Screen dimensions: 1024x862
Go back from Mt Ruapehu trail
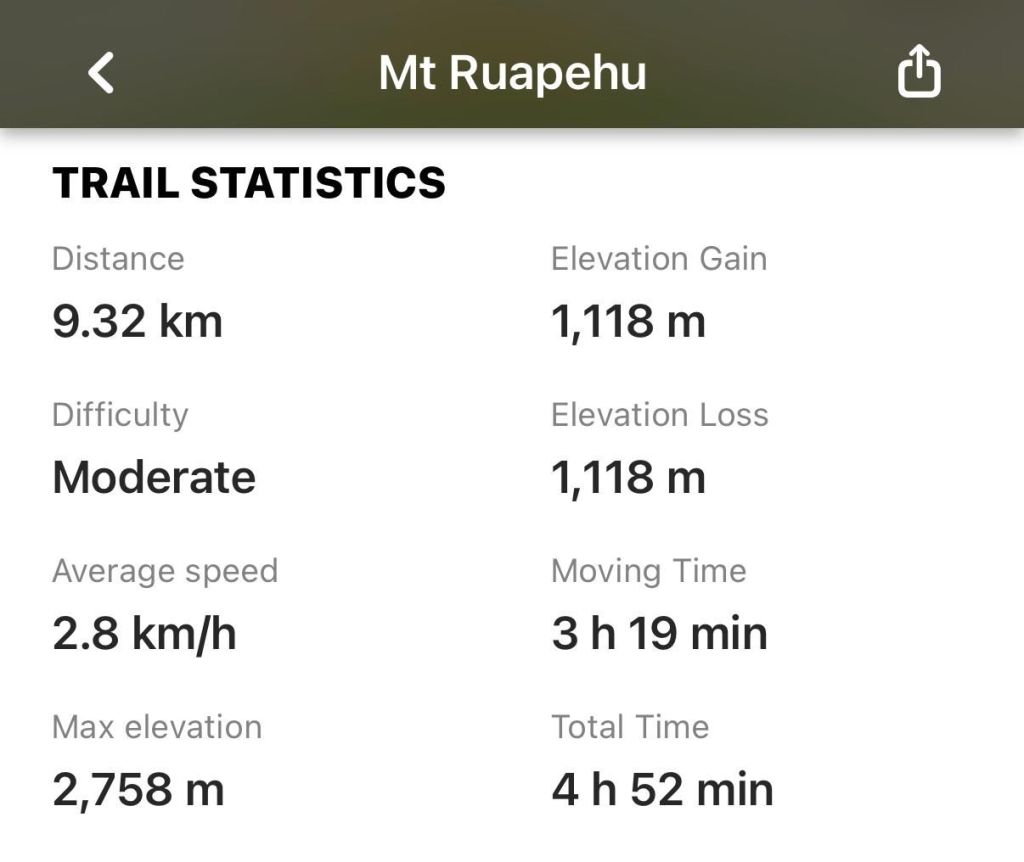[101, 73]
